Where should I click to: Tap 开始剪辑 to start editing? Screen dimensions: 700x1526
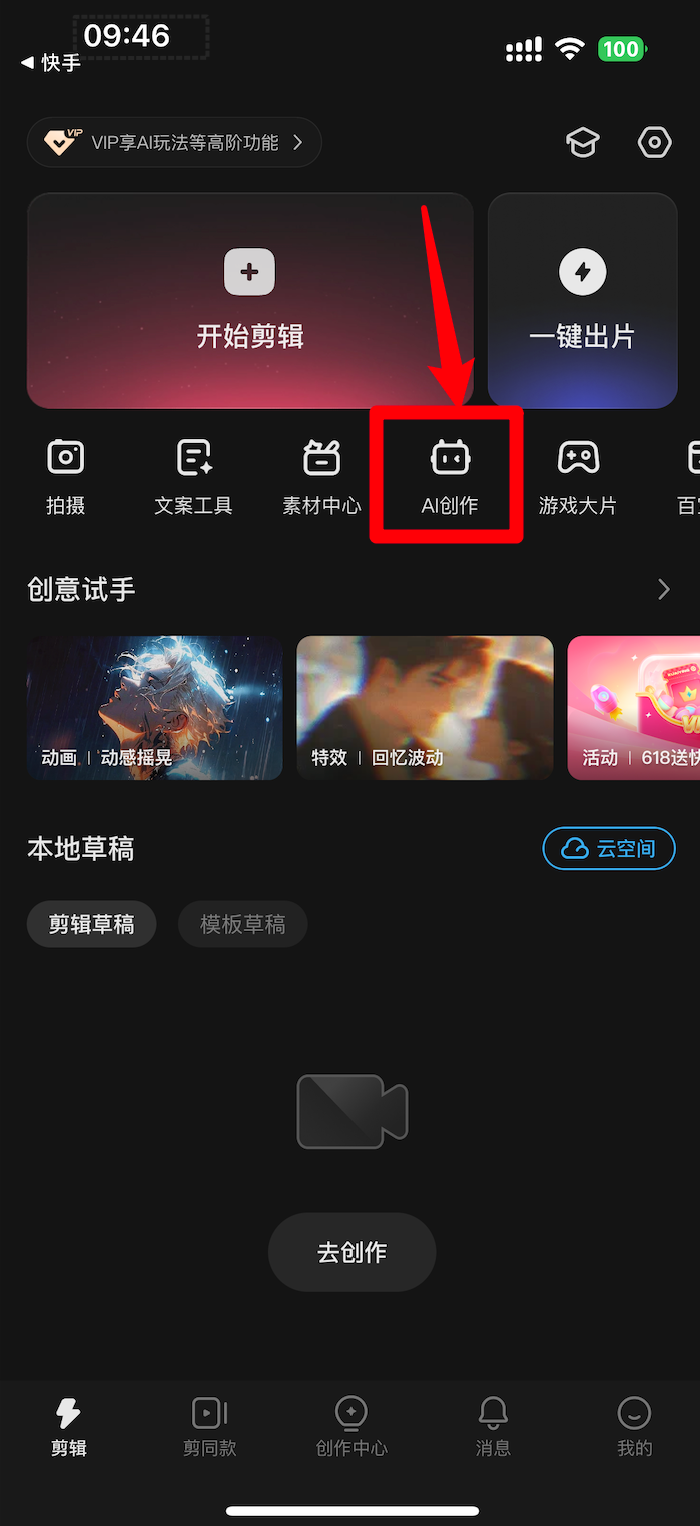click(x=250, y=301)
